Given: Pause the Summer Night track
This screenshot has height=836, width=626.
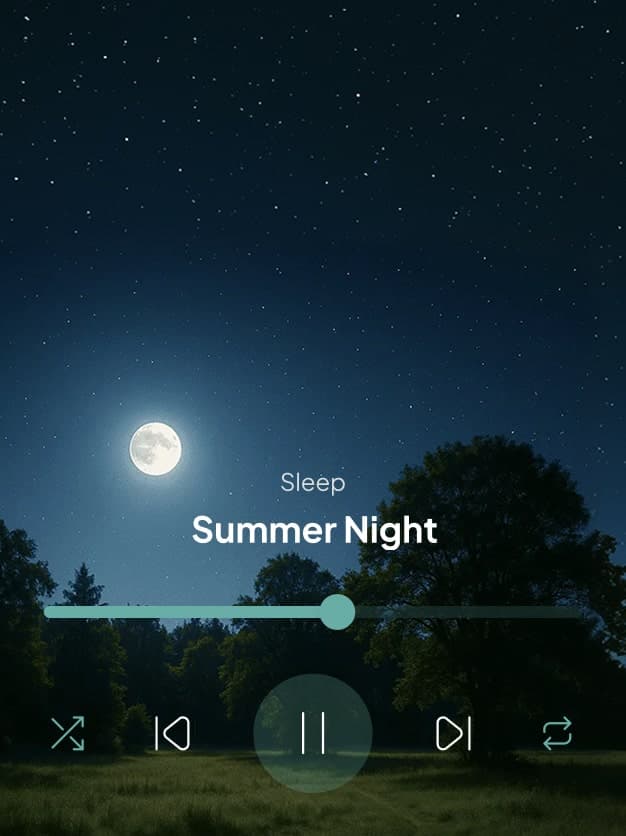Looking at the screenshot, I should click(x=313, y=733).
